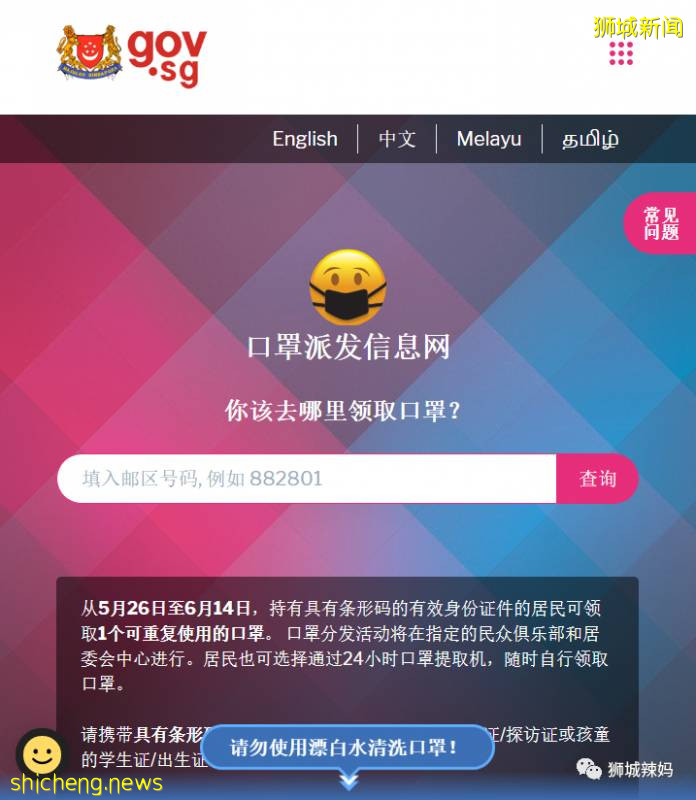Switch the page to Tamil (தமிழ்)
The width and height of the screenshot is (696, 800).
pos(590,139)
